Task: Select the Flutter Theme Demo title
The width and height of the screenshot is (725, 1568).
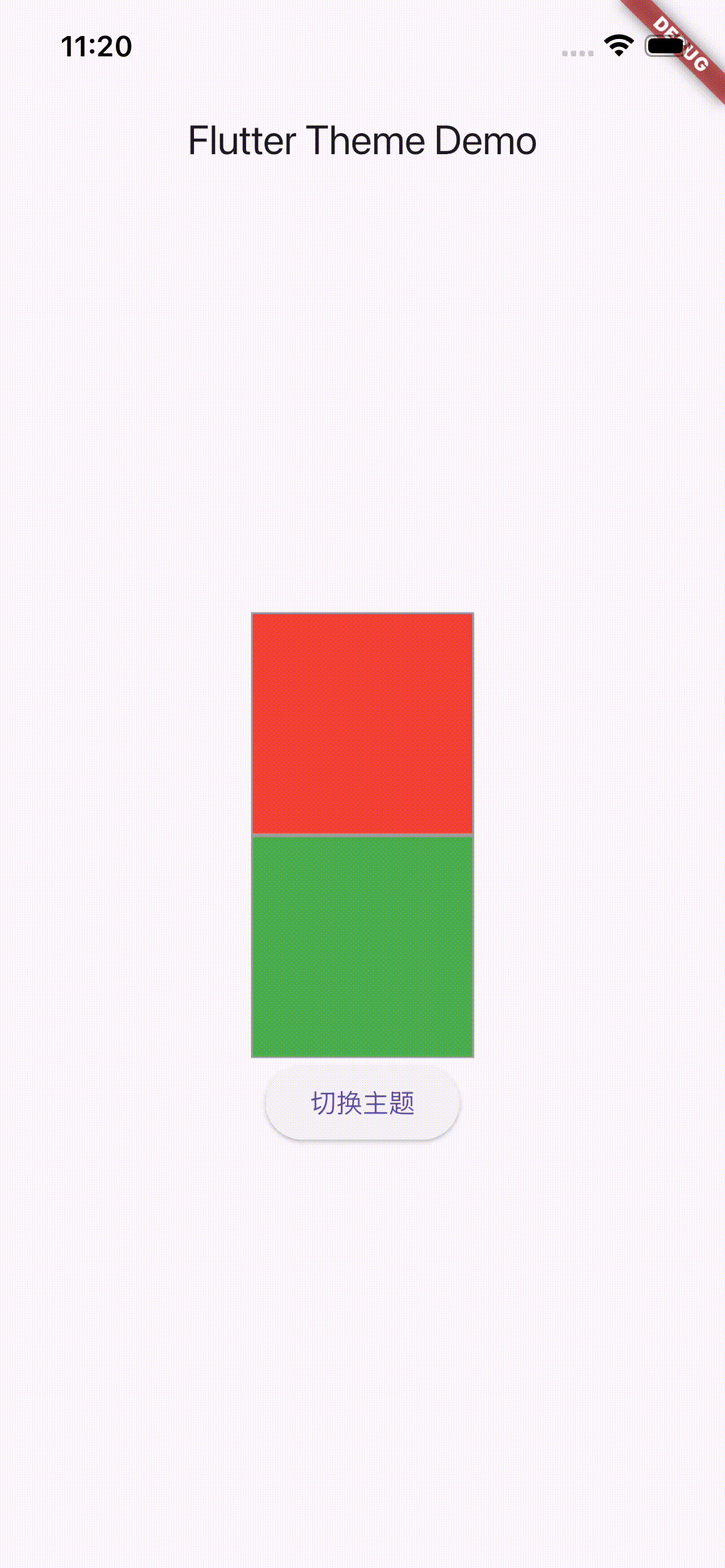Action: pos(362,140)
